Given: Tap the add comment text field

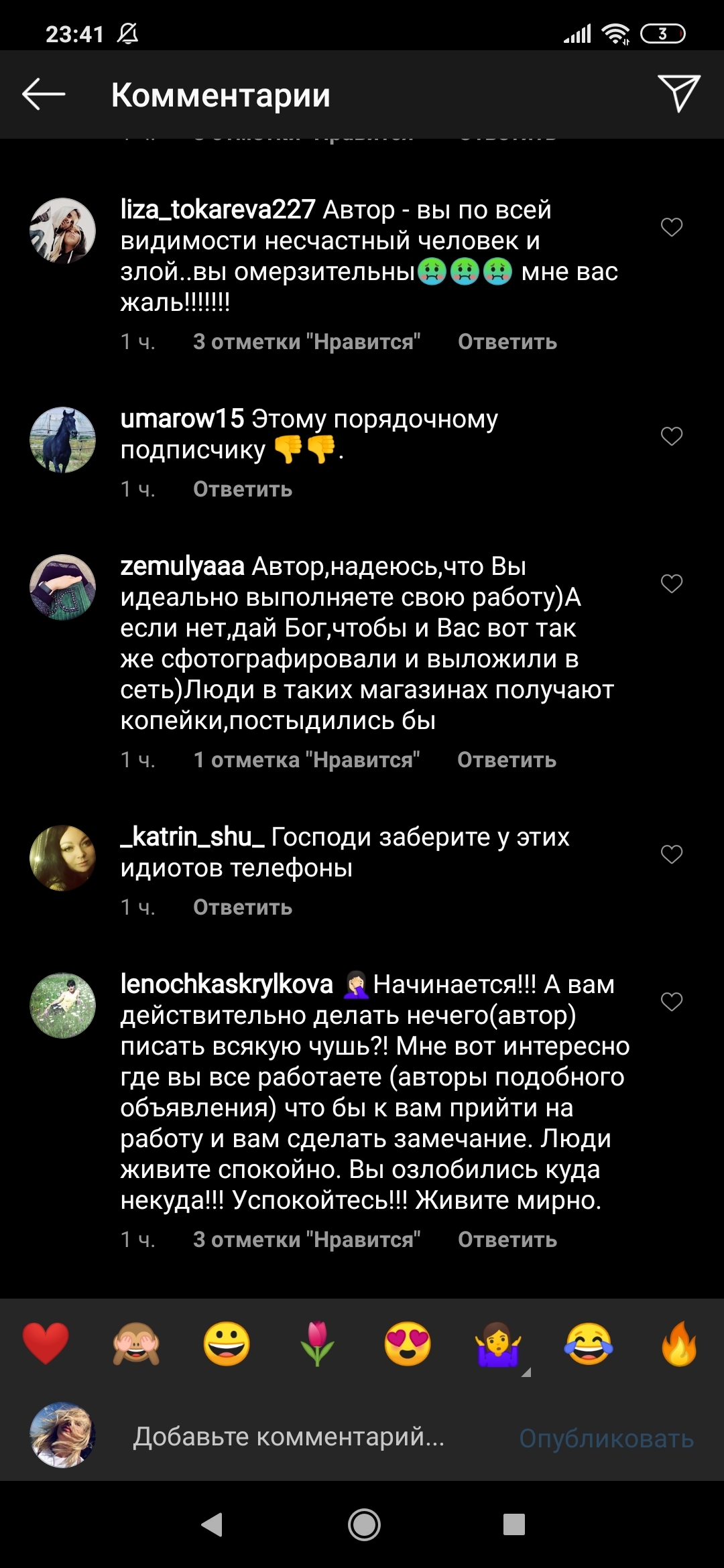Looking at the screenshot, I should [x=288, y=1437].
